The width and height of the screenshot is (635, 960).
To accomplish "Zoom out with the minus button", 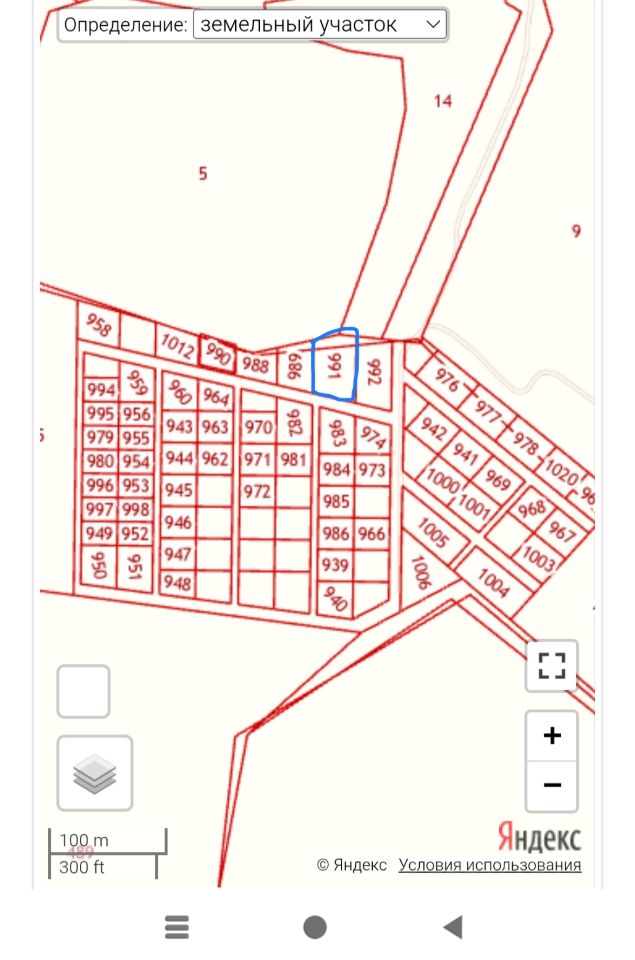I will [x=551, y=785].
